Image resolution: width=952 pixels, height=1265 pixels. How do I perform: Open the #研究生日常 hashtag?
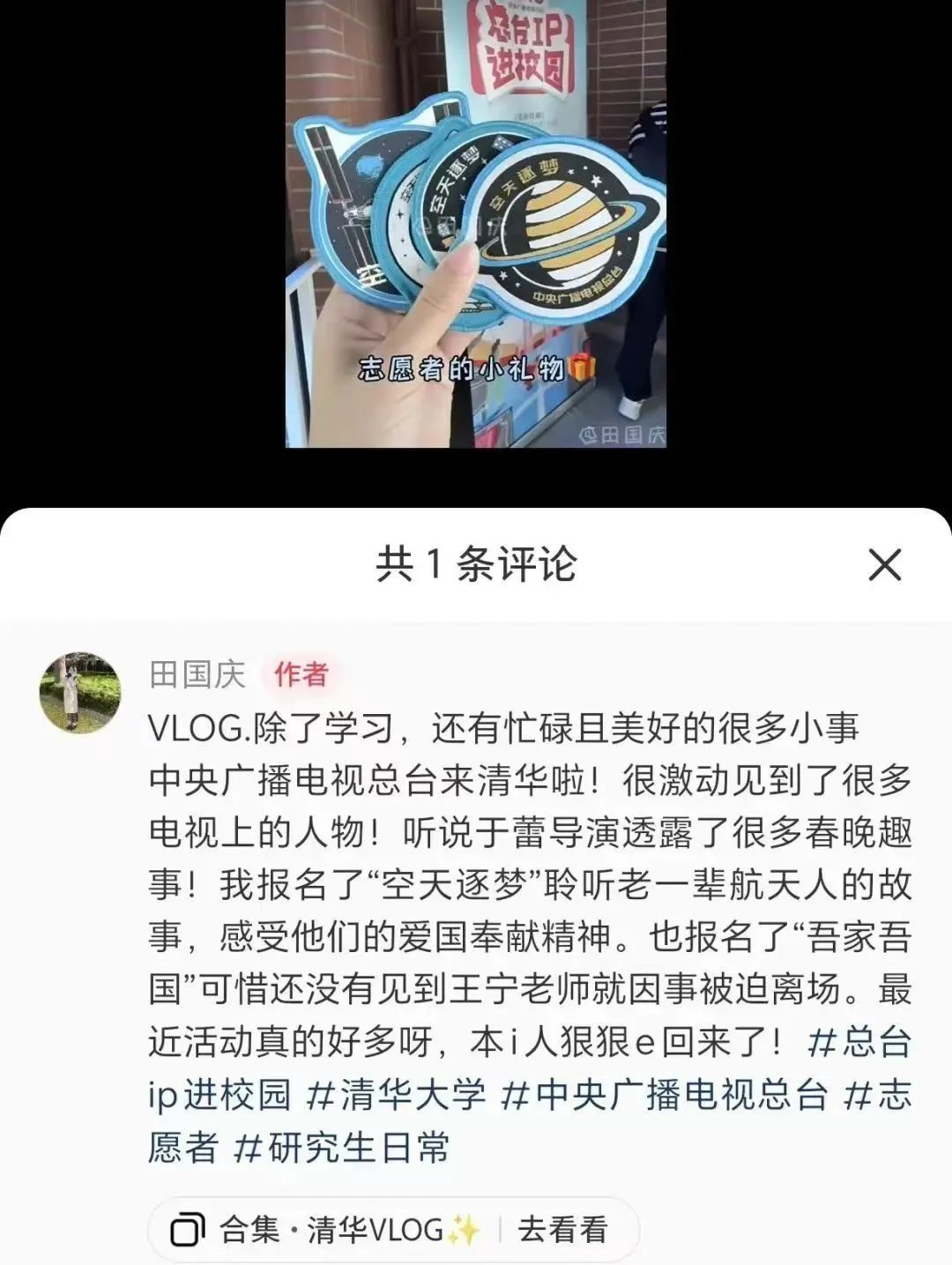(343, 1148)
